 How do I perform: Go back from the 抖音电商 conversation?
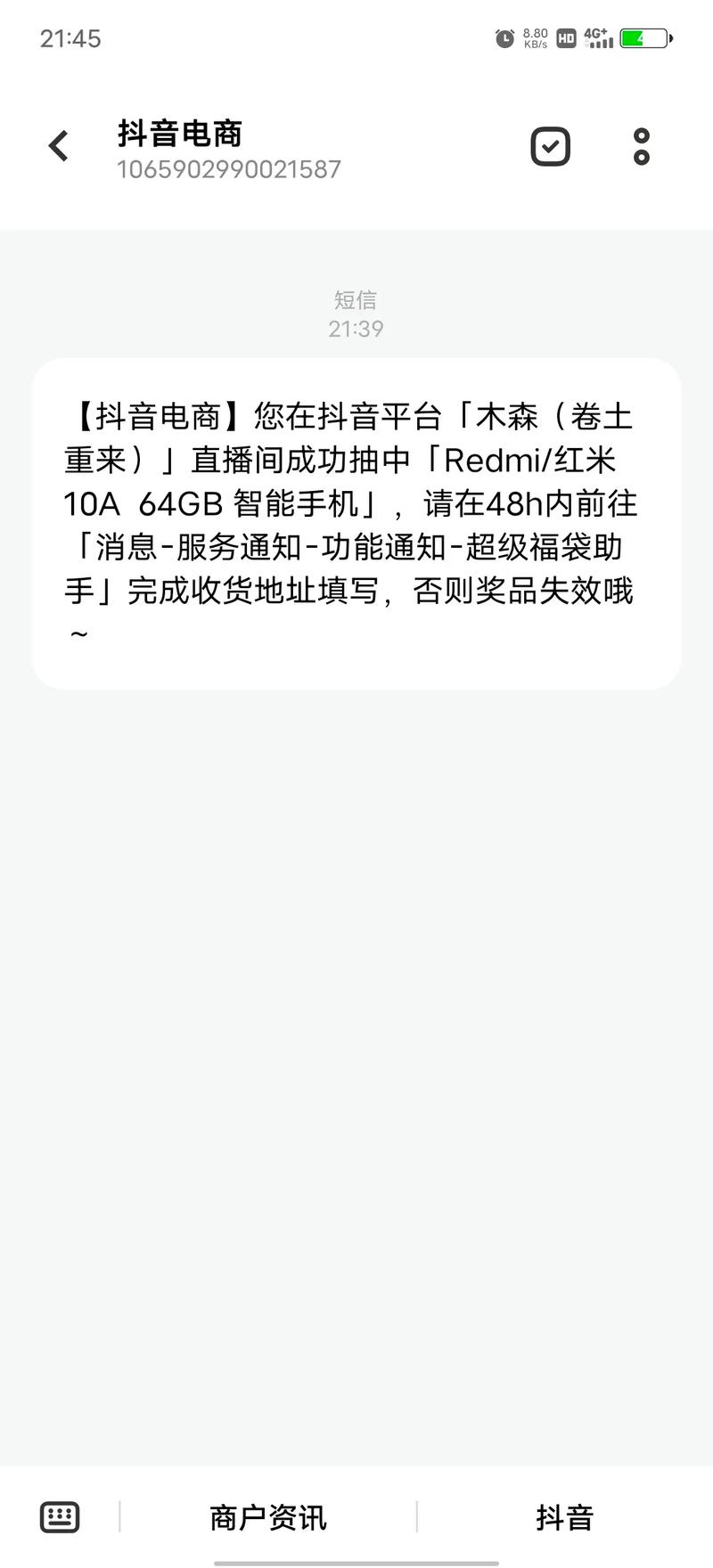(59, 146)
